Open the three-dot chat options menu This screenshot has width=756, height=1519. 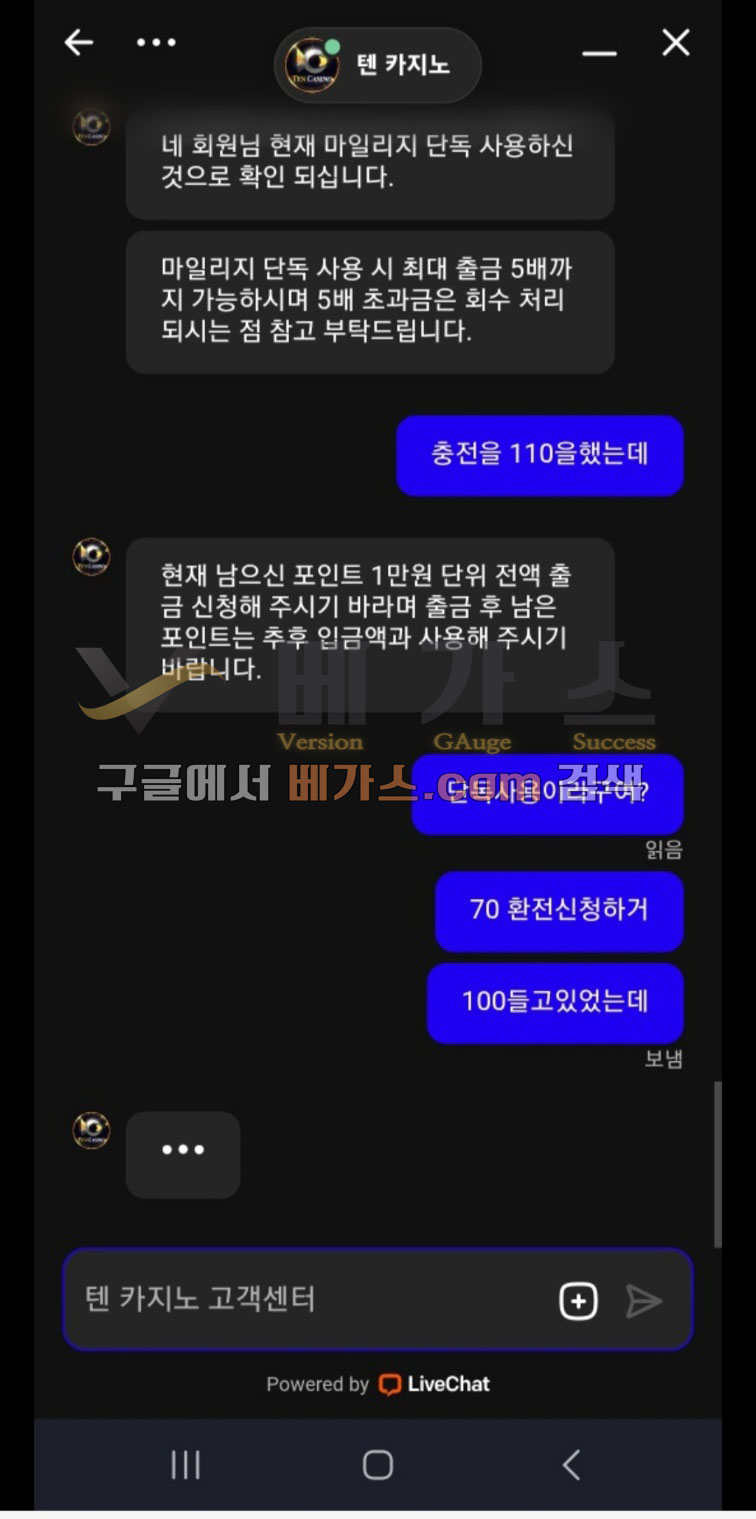pyautogui.click(x=156, y=42)
